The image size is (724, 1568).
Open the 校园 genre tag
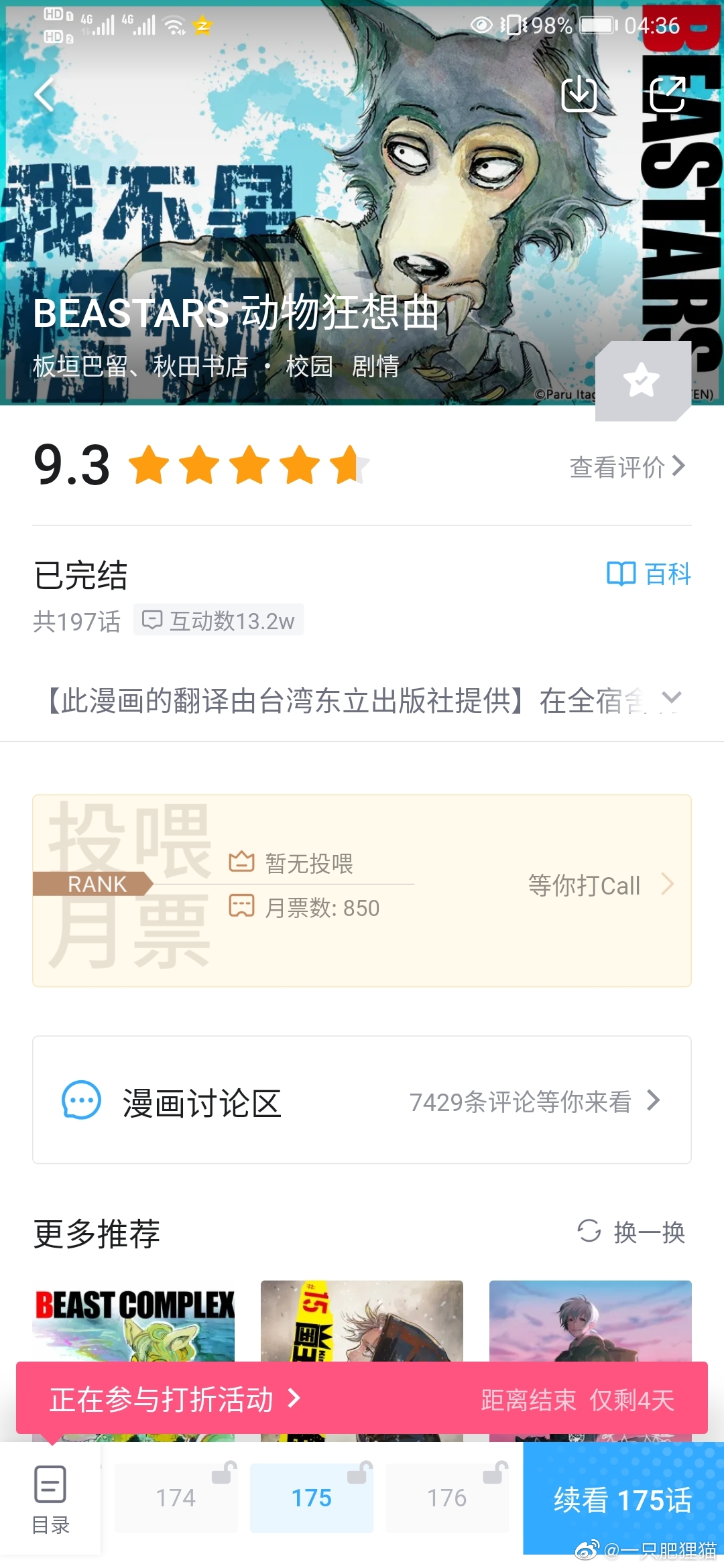point(309,366)
